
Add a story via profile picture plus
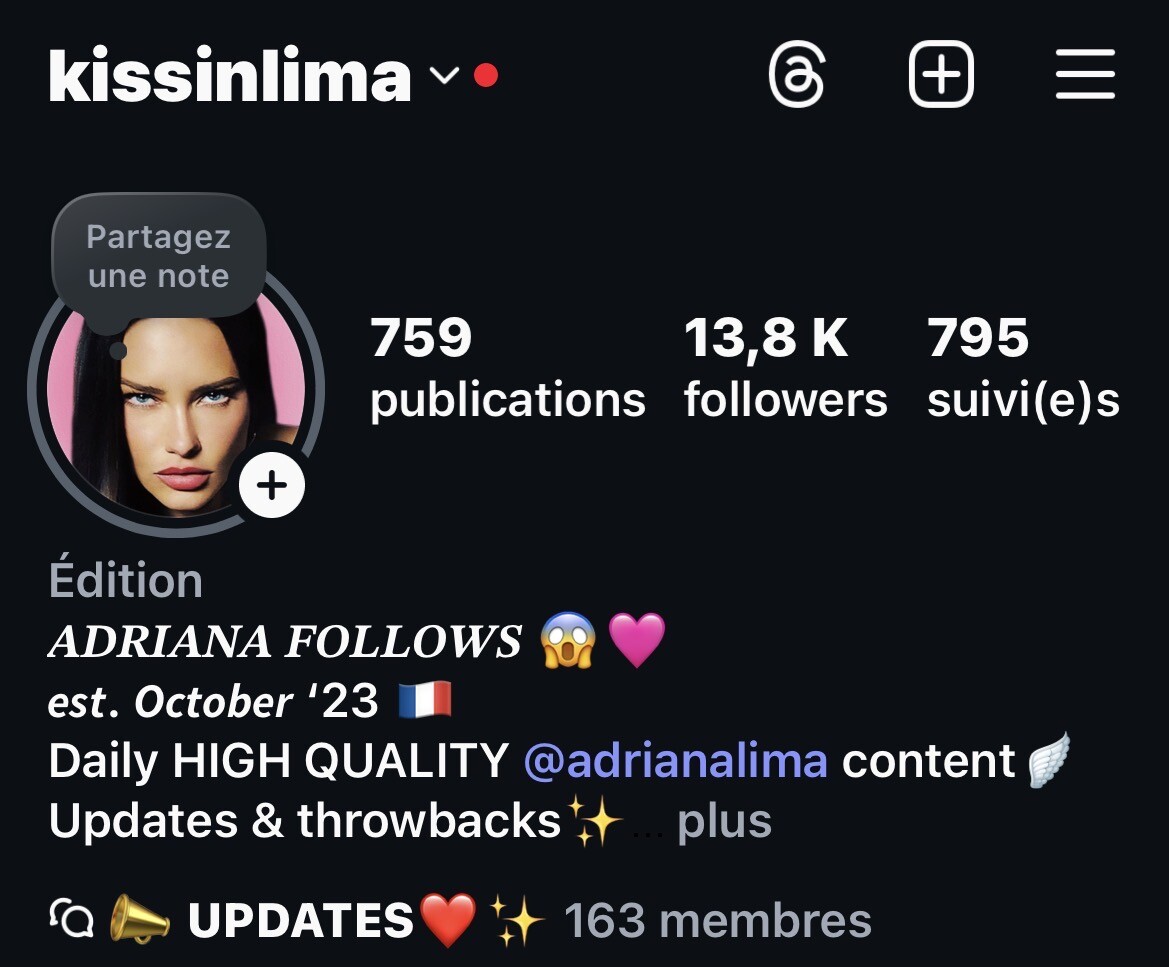click(272, 486)
